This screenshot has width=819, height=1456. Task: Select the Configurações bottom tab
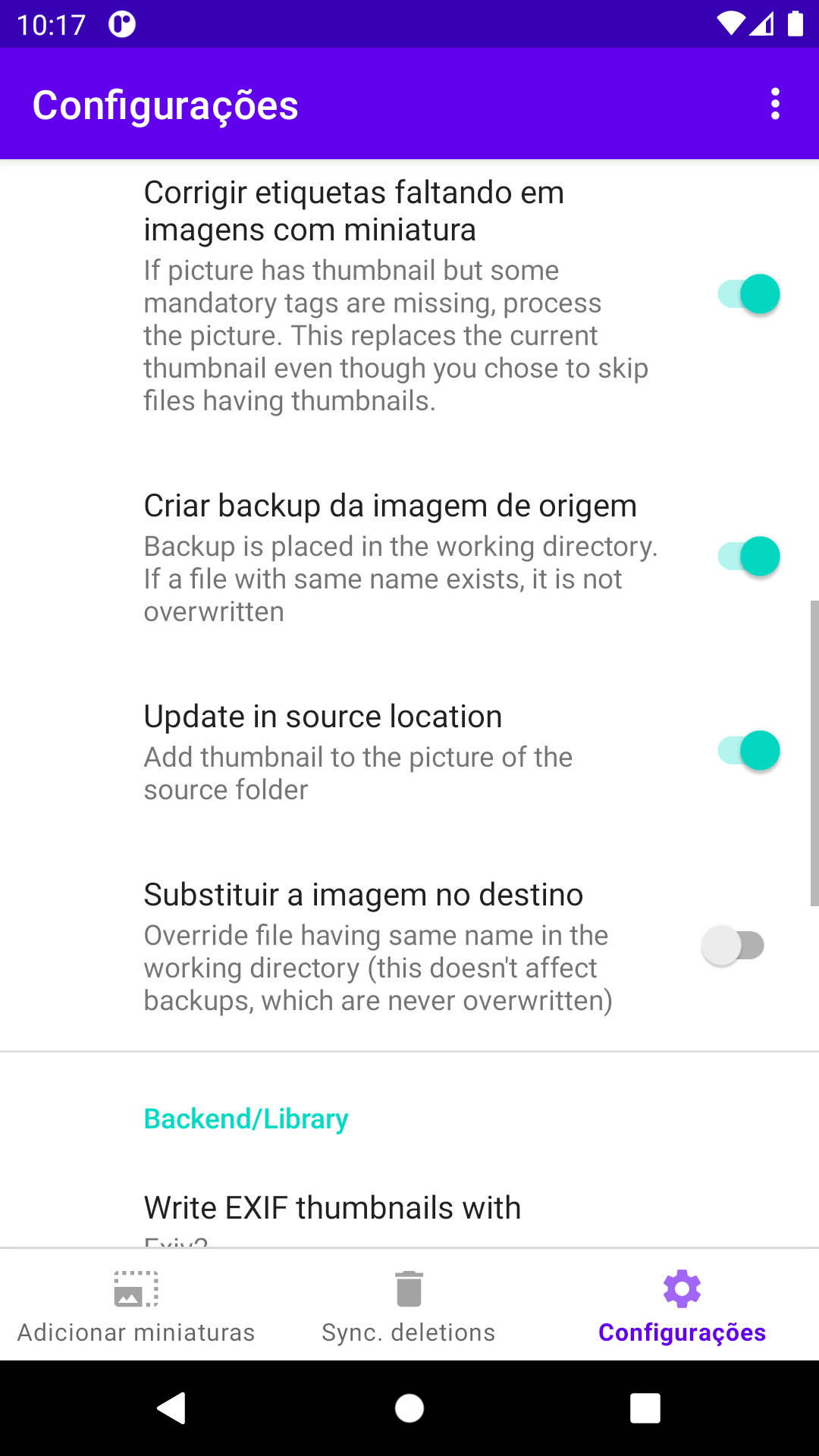[682, 1304]
